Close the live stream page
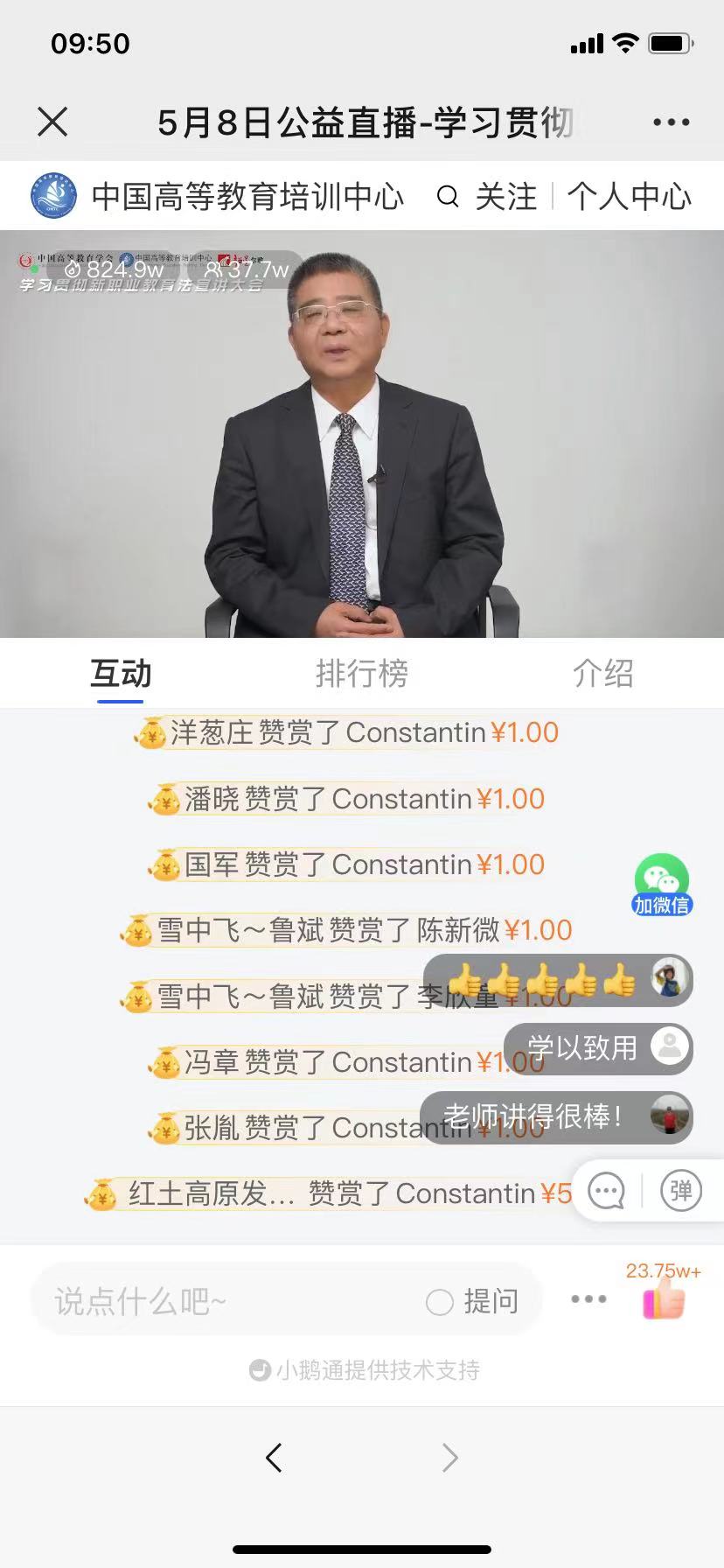This screenshot has width=724, height=1568. pos(52,122)
